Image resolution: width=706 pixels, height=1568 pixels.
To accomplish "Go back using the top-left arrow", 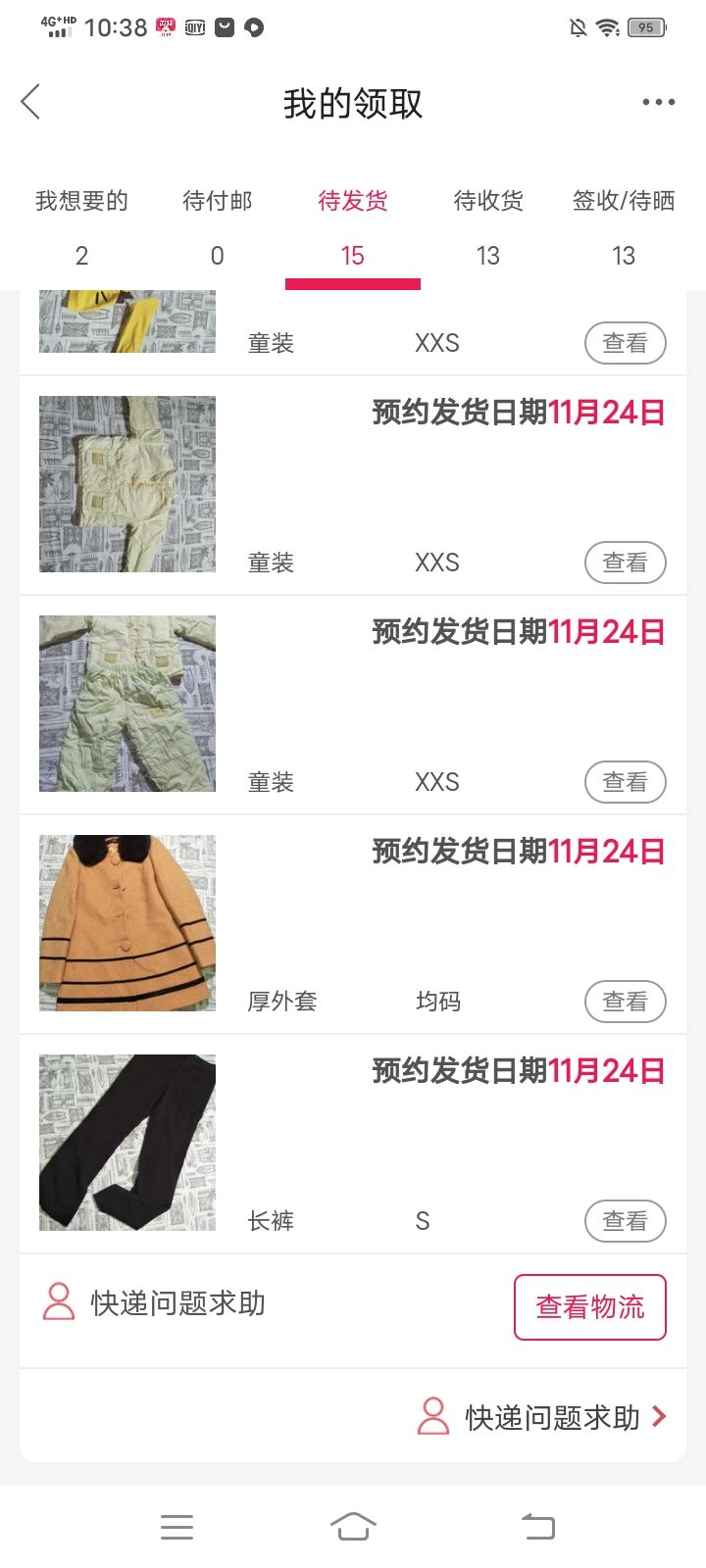I will click(30, 102).
